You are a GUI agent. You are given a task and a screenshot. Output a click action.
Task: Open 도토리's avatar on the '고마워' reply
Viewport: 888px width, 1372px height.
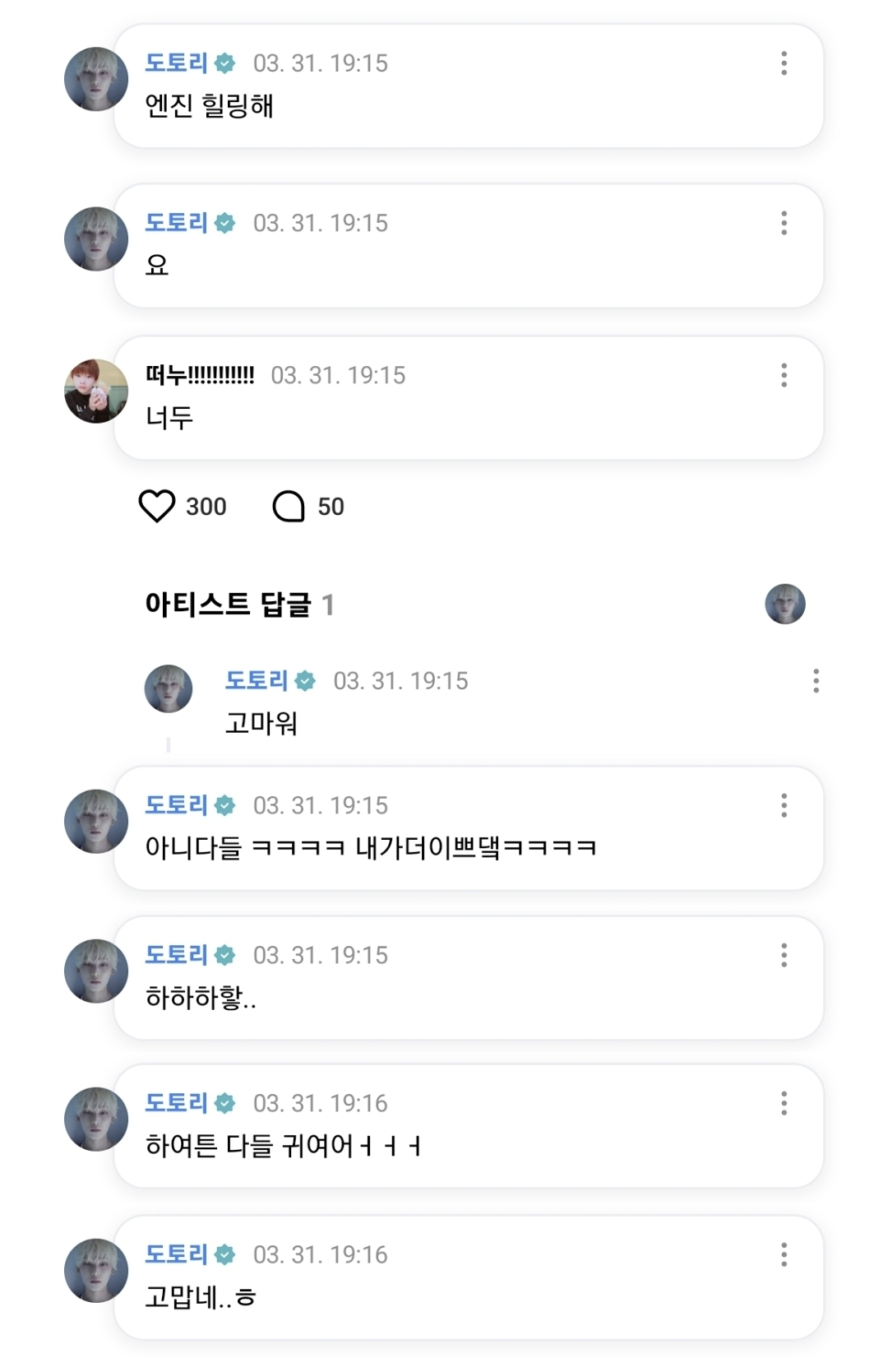coord(169,688)
